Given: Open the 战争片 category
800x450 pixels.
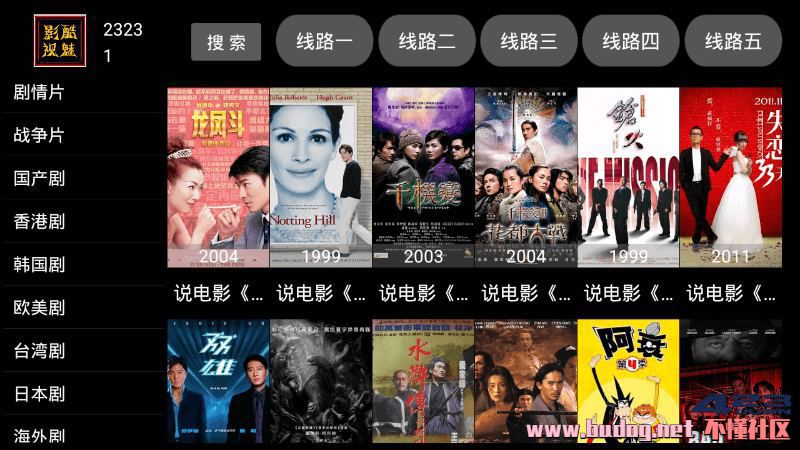Looking at the screenshot, I should click(x=39, y=136).
